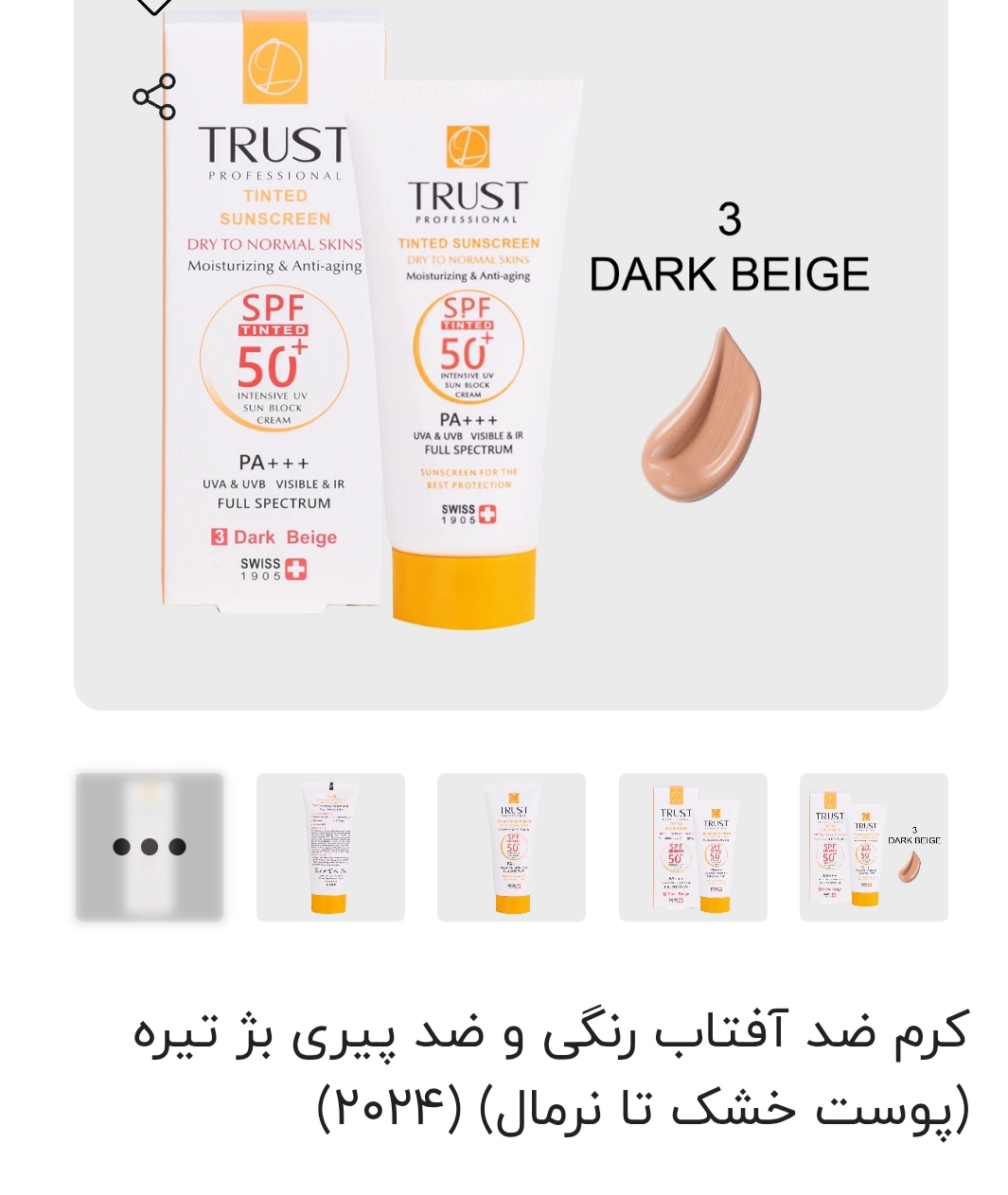Viewport: 1008px width, 1195px height.
Task: View thumbnail of box and tube
Action: click(693, 847)
